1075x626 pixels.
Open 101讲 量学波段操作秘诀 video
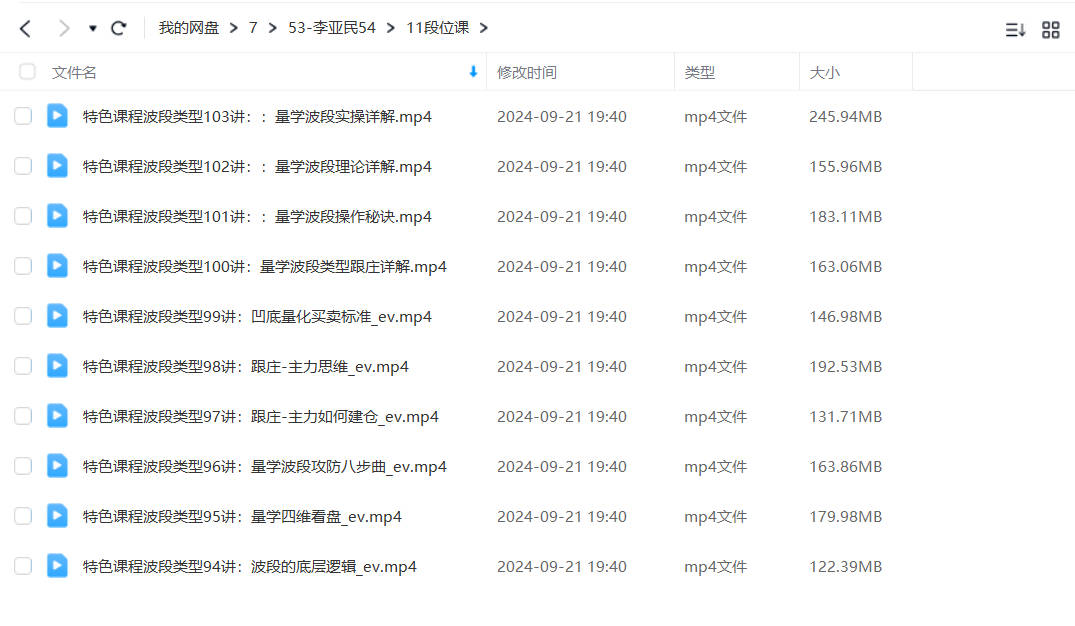(257, 217)
